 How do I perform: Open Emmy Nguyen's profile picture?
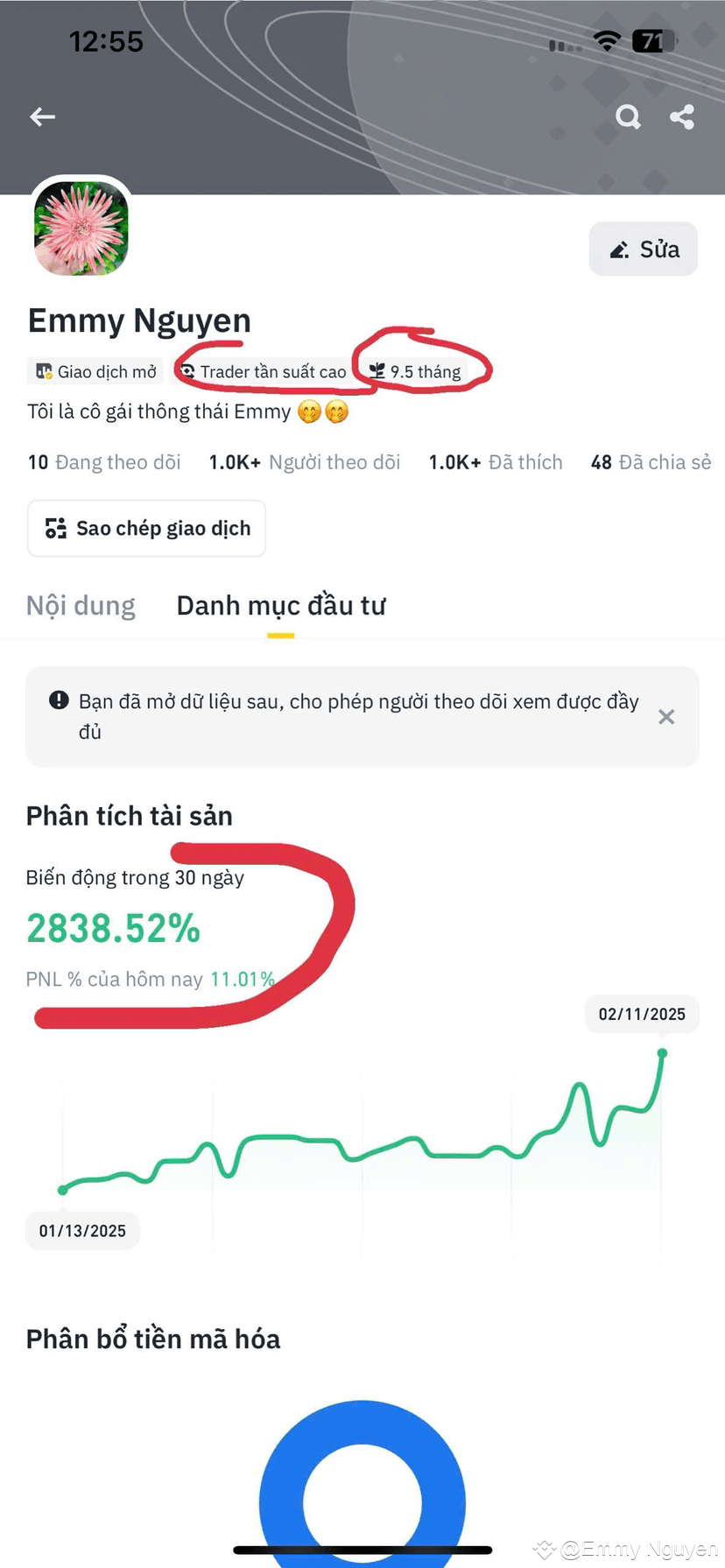click(x=81, y=229)
